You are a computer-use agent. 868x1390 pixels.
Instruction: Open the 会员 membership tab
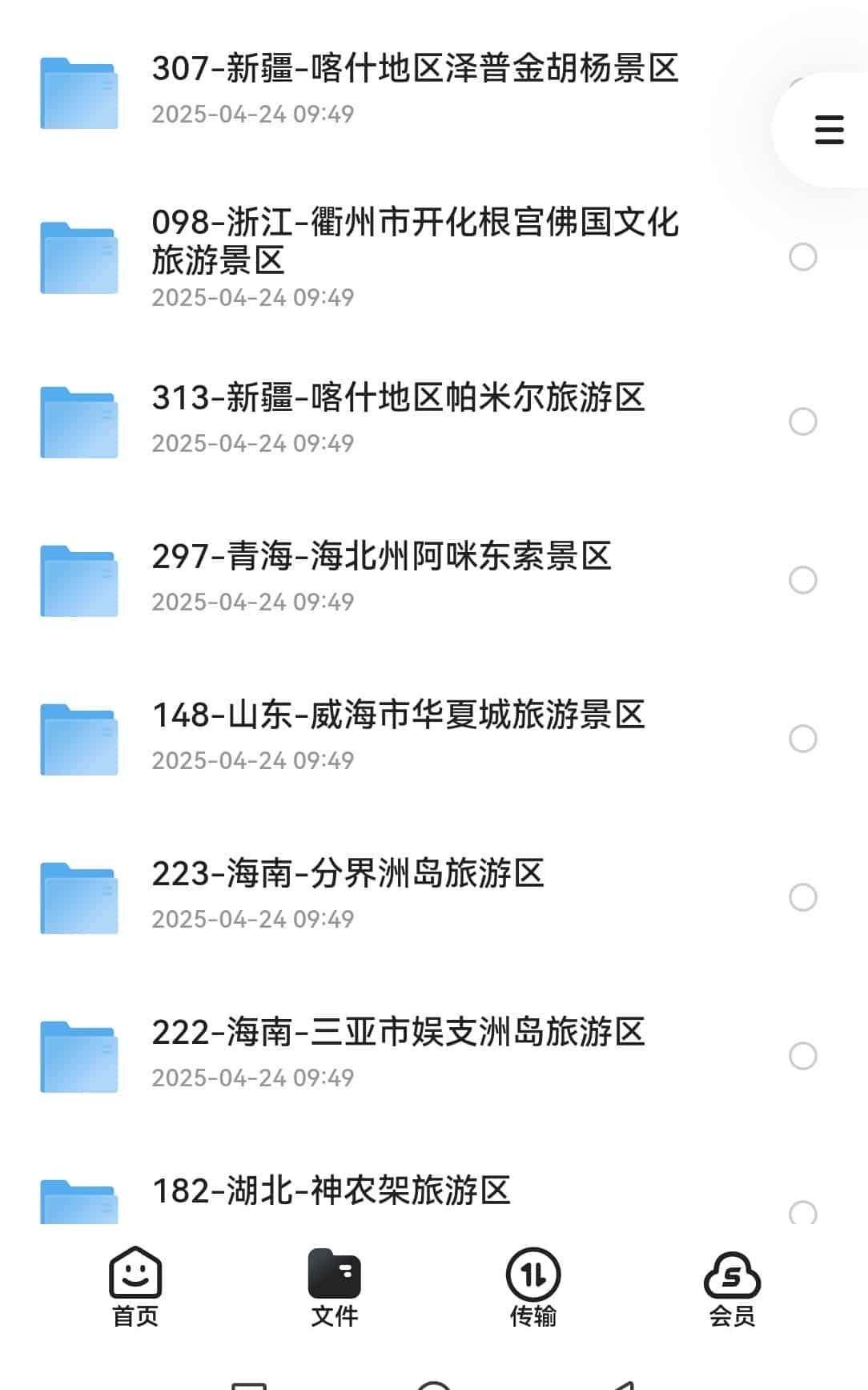[x=732, y=1288]
